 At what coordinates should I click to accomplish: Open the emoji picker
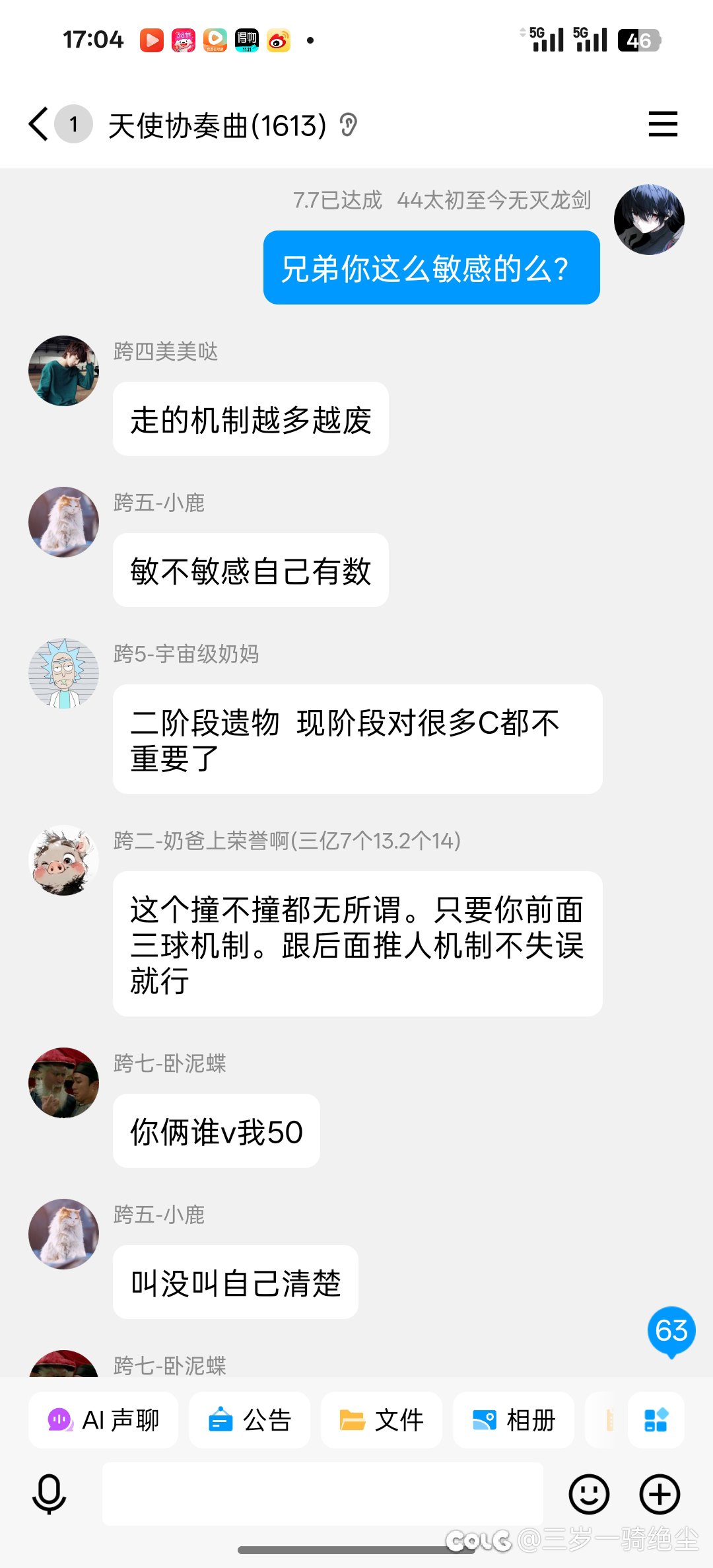point(589,1494)
